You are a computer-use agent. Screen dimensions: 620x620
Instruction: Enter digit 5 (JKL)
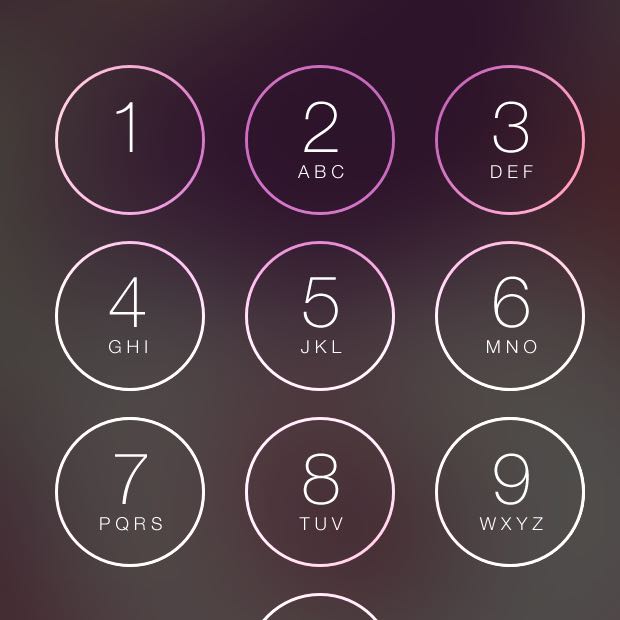pyautogui.click(x=320, y=316)
